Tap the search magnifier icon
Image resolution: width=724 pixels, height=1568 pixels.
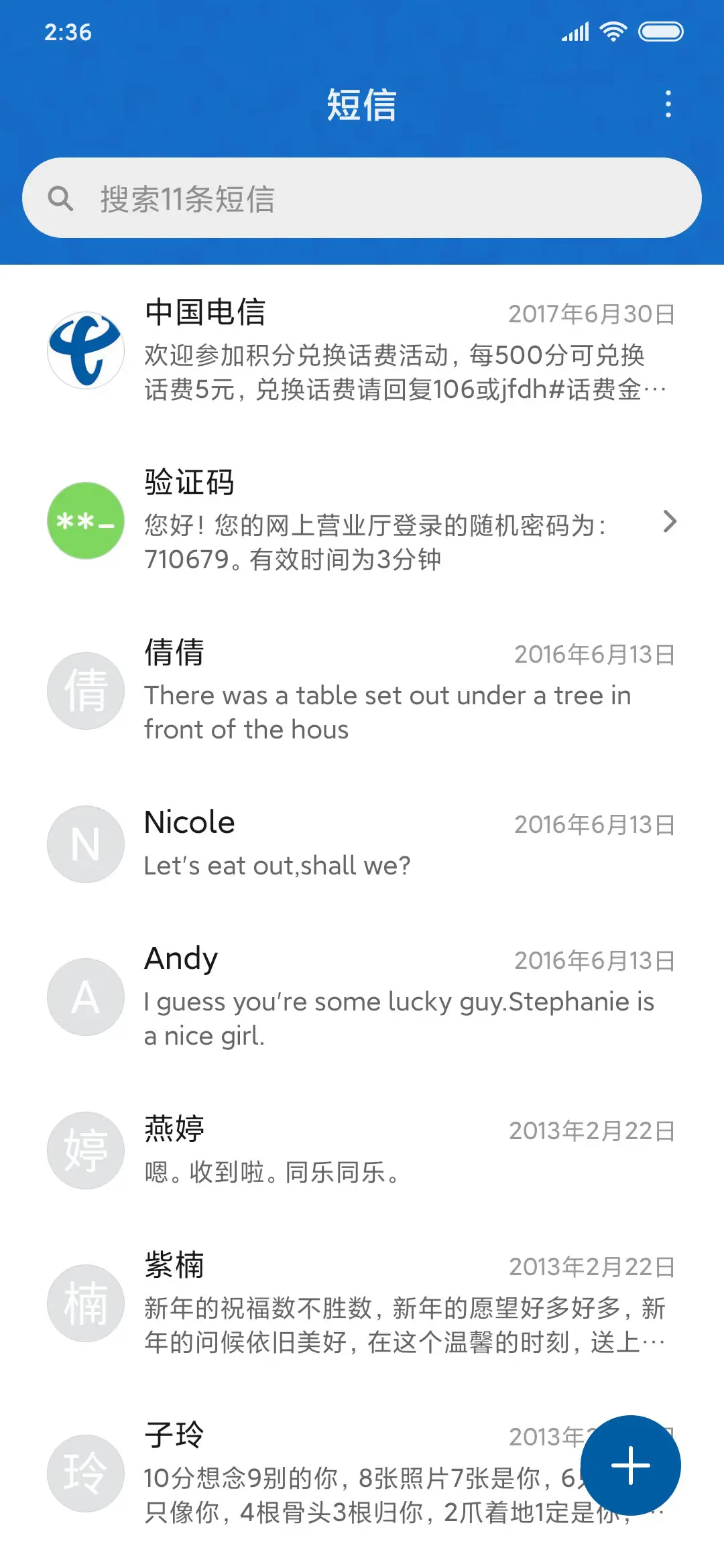pyautogui.click(x=62, y=198)
